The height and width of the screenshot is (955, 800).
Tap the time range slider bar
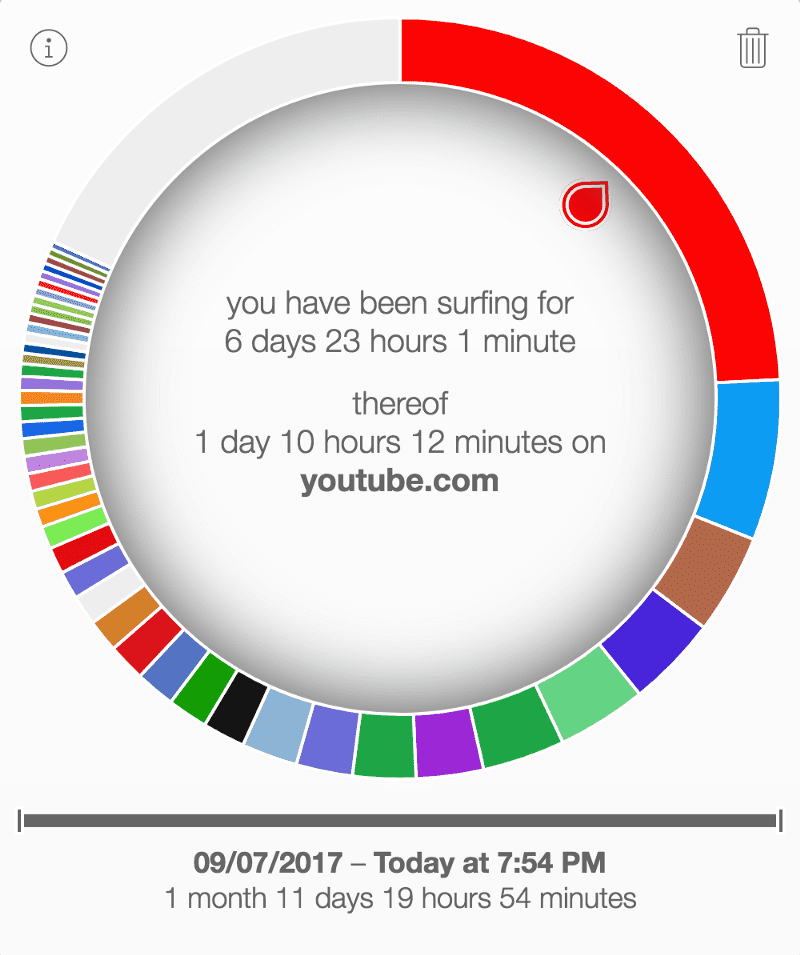[400, 821]
